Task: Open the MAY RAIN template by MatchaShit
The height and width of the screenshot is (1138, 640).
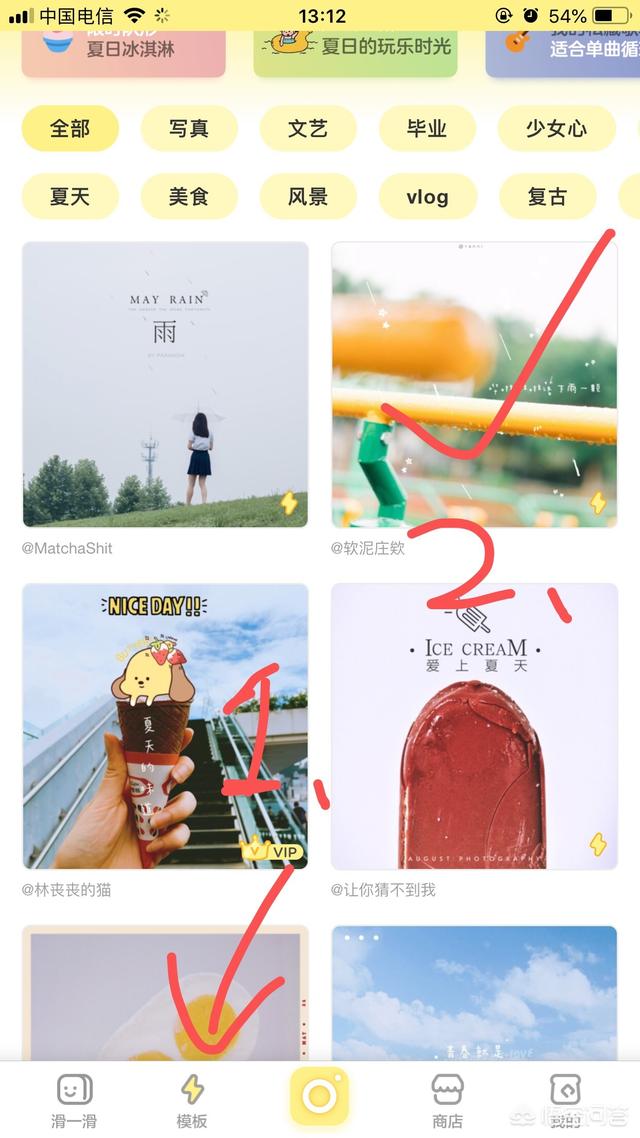Action: 165,384
